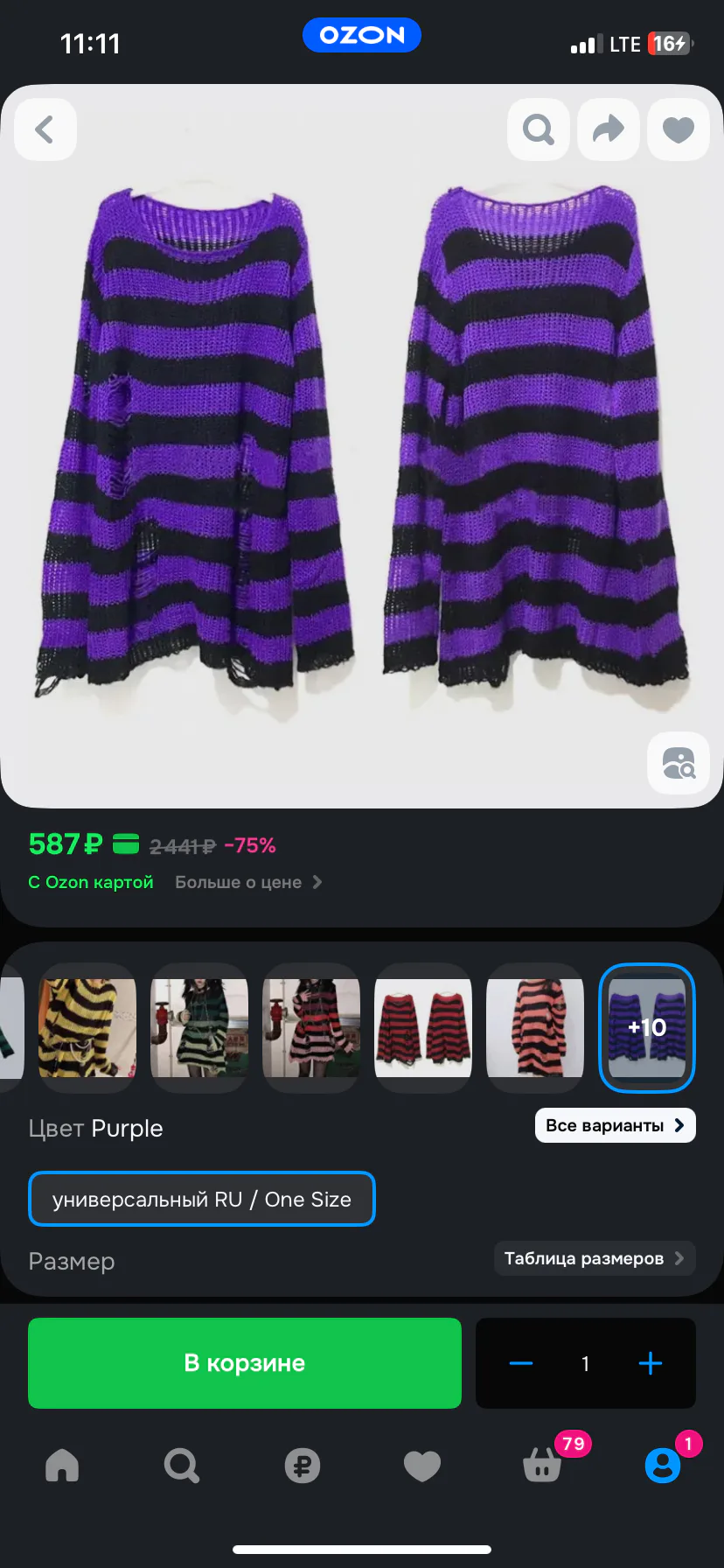Select the red-black two-sweater variant
This screenshot has height=1568, width=724.
pyautogui.click(x=423, y=1027)
